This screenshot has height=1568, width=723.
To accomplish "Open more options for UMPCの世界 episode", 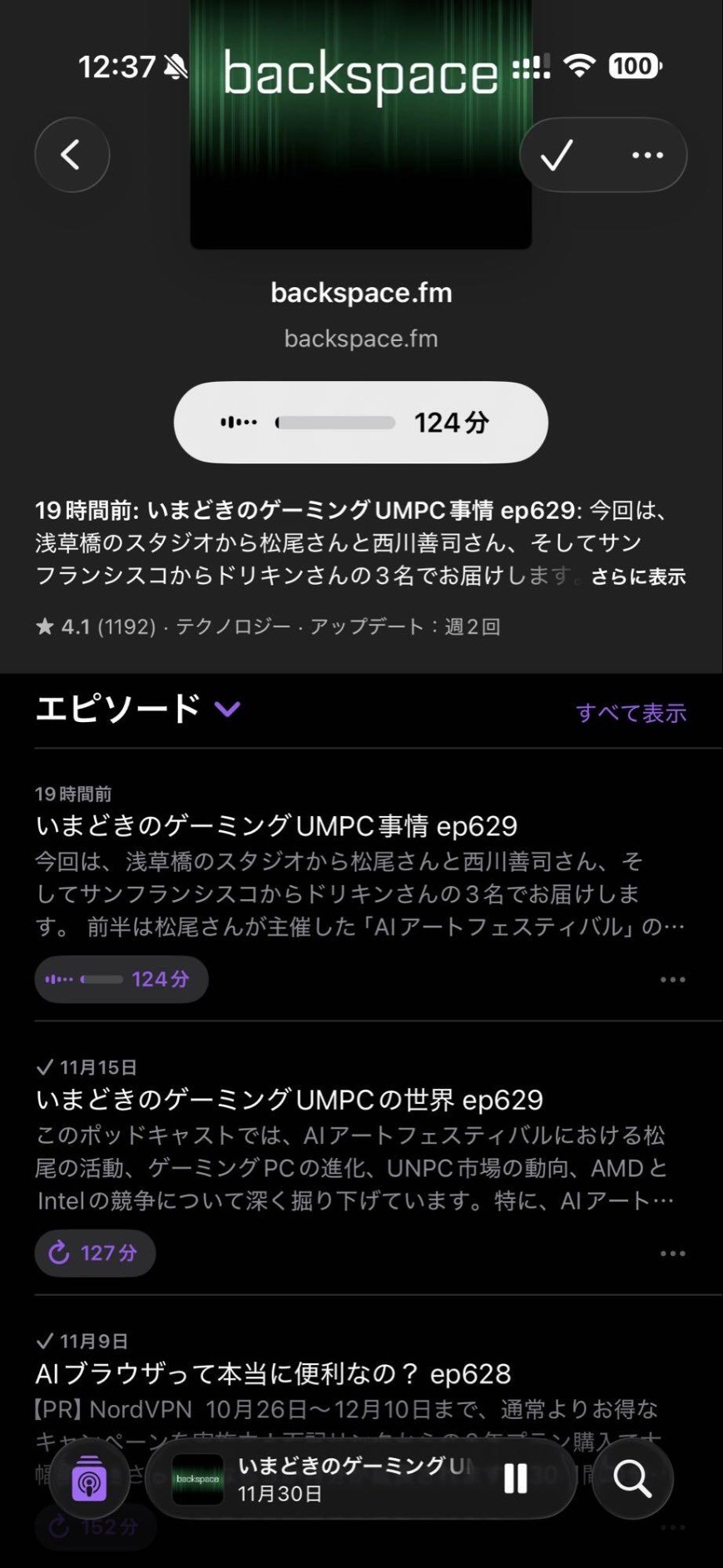I will pyautogui.click(x=672, y=1254).
